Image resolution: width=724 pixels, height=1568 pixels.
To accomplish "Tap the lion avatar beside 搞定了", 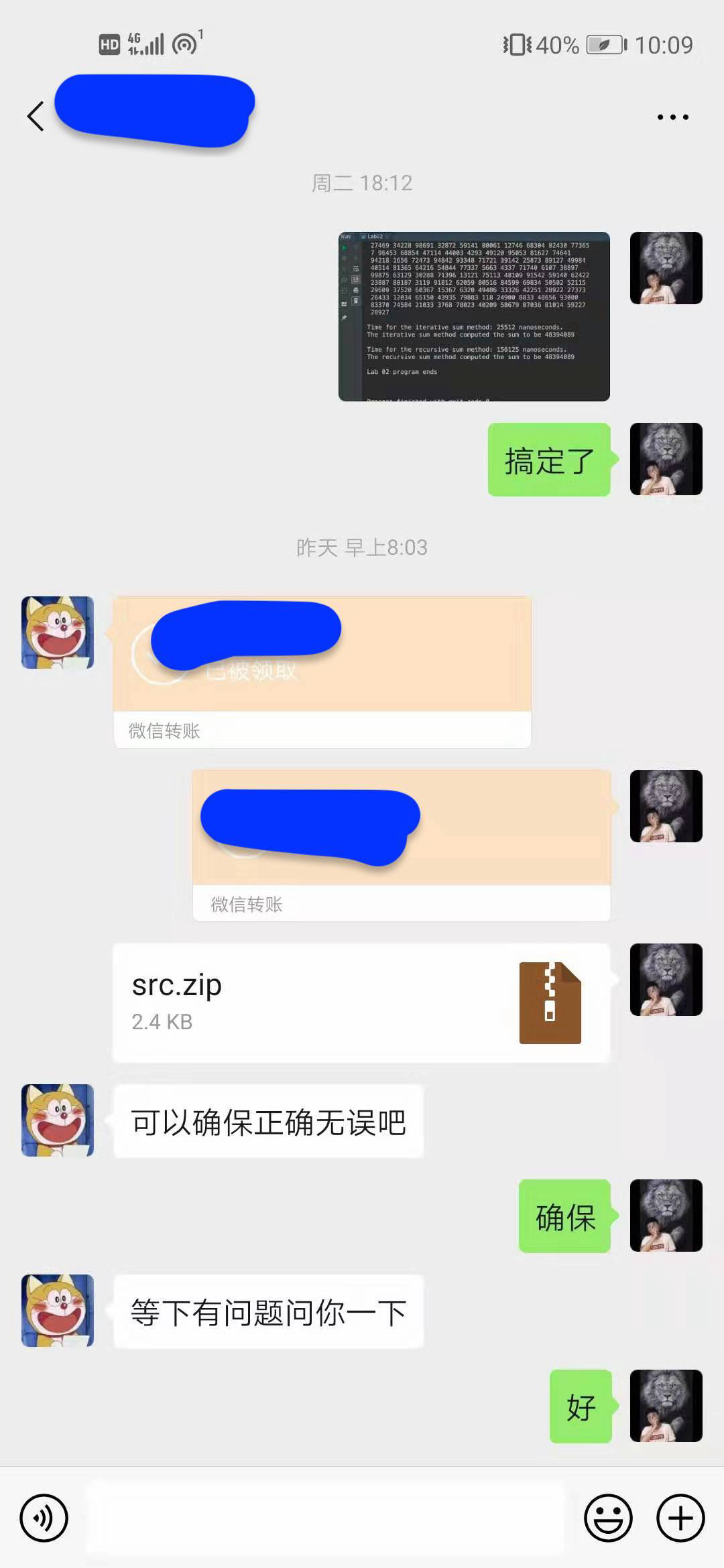I will tap(666, 459).
